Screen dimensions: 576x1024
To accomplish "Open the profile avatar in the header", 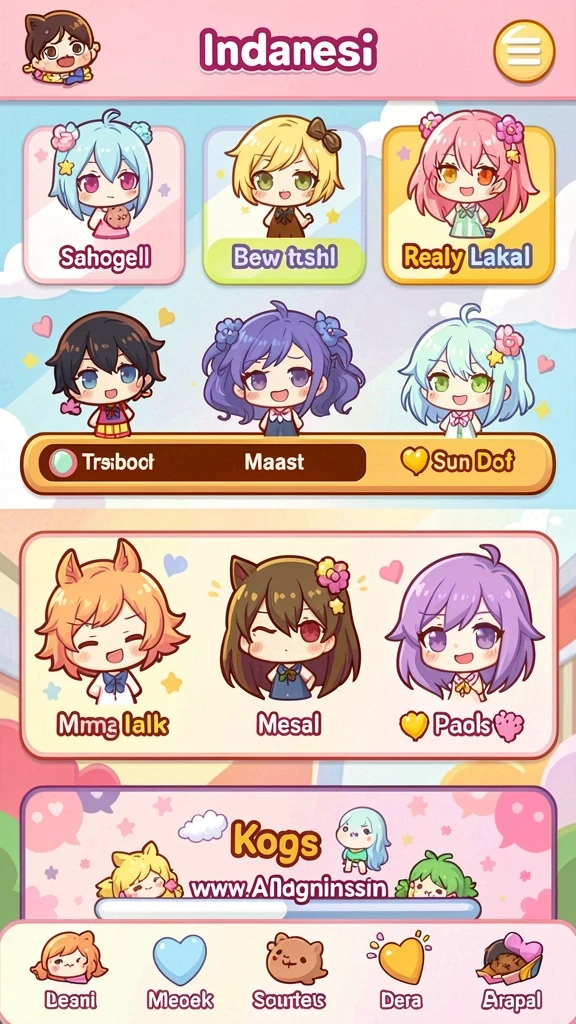I will click(61, 49).
